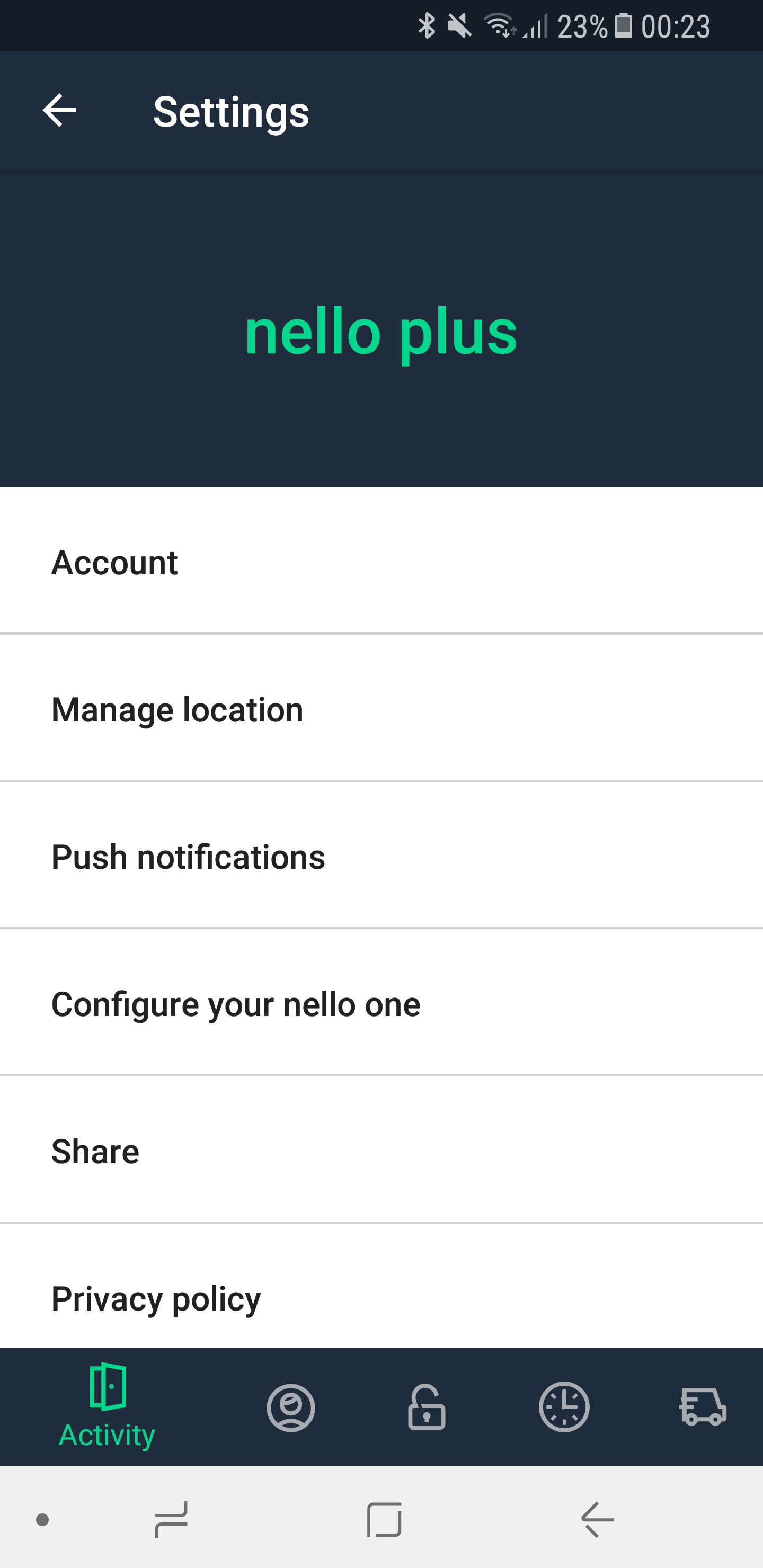The width and height of the screenshot is (763, 1568).
Task: Switch to the Activity tab
Action: pos(107,1406)
